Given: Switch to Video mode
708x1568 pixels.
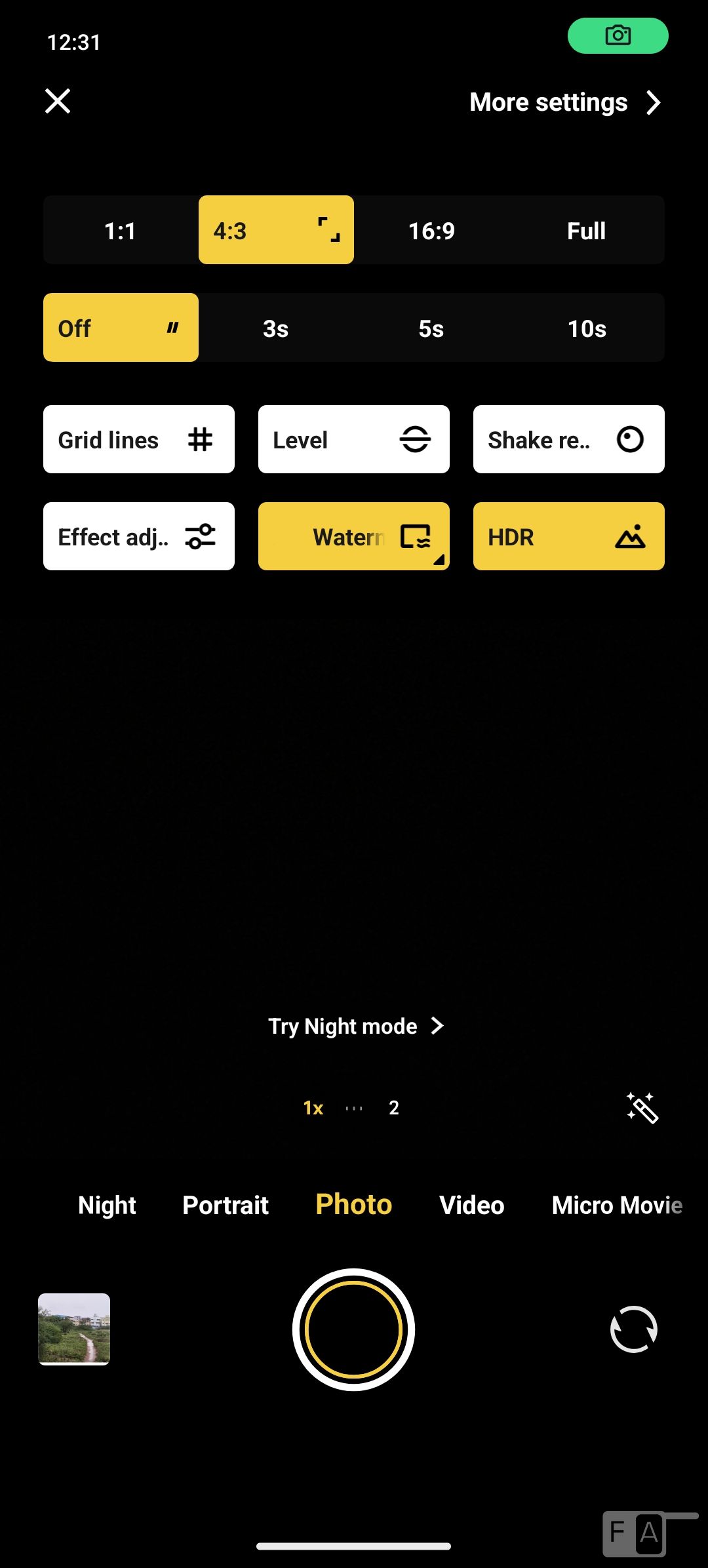Looking at the screenshot, I should pos(472,1205).
